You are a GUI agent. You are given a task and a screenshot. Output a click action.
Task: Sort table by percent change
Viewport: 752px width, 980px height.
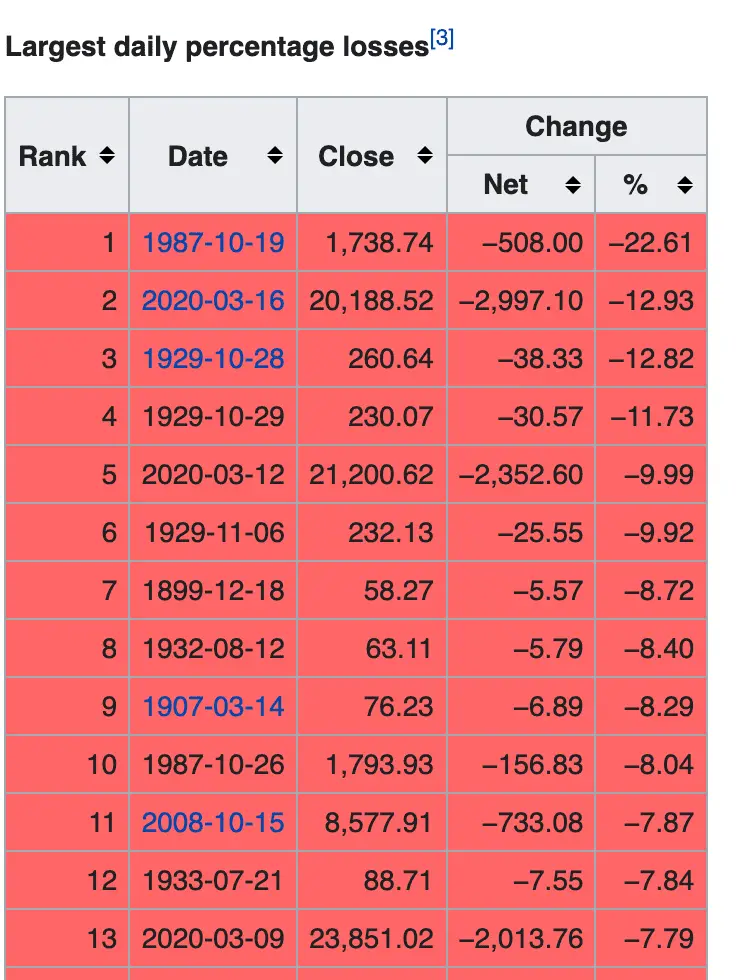pyautogui.click(x=685, y=185)
